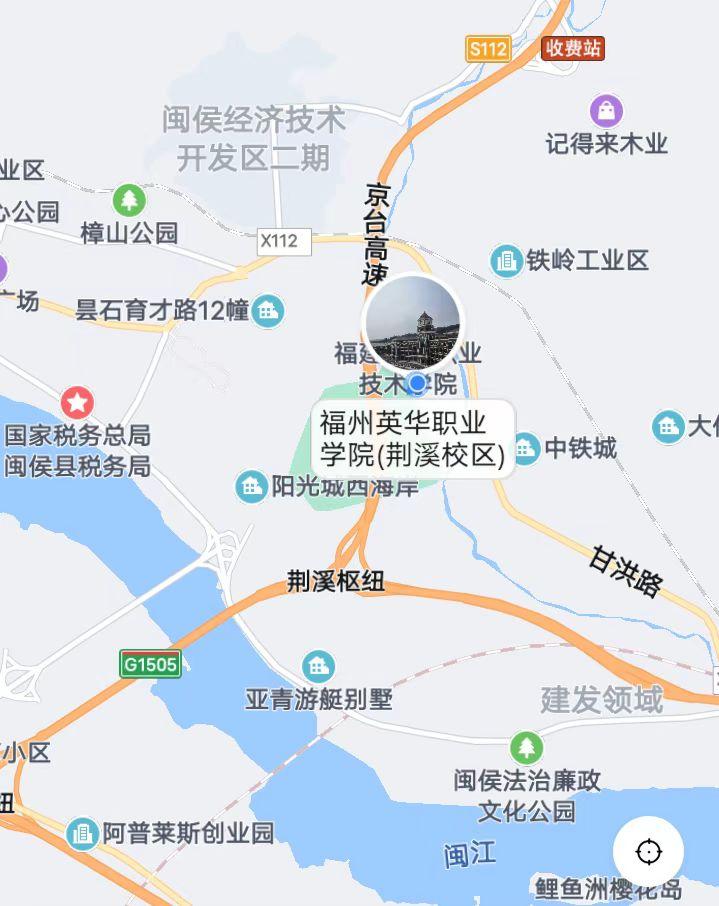Select the 阳光城西海岸 map marker

click(x=251, y=487)
